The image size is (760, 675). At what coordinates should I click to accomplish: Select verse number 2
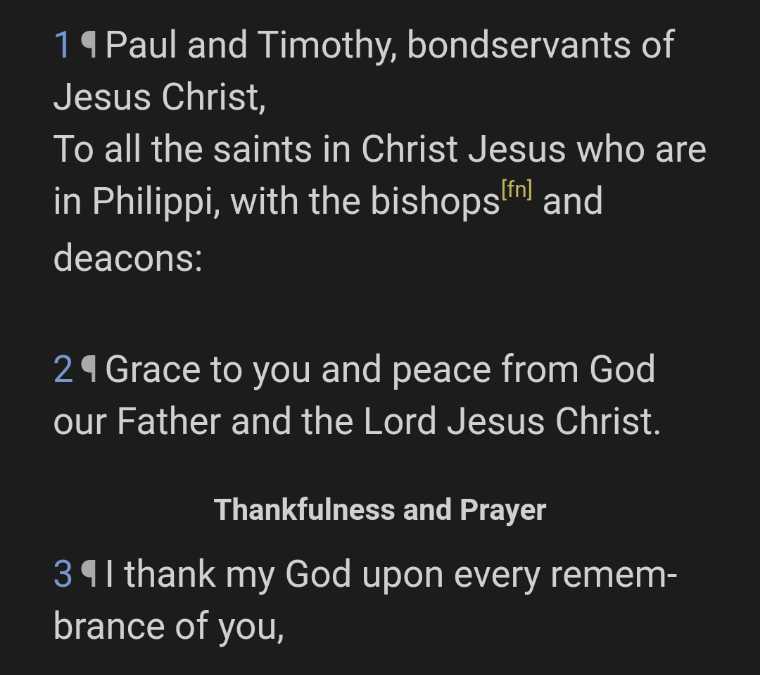click(63, 370)
